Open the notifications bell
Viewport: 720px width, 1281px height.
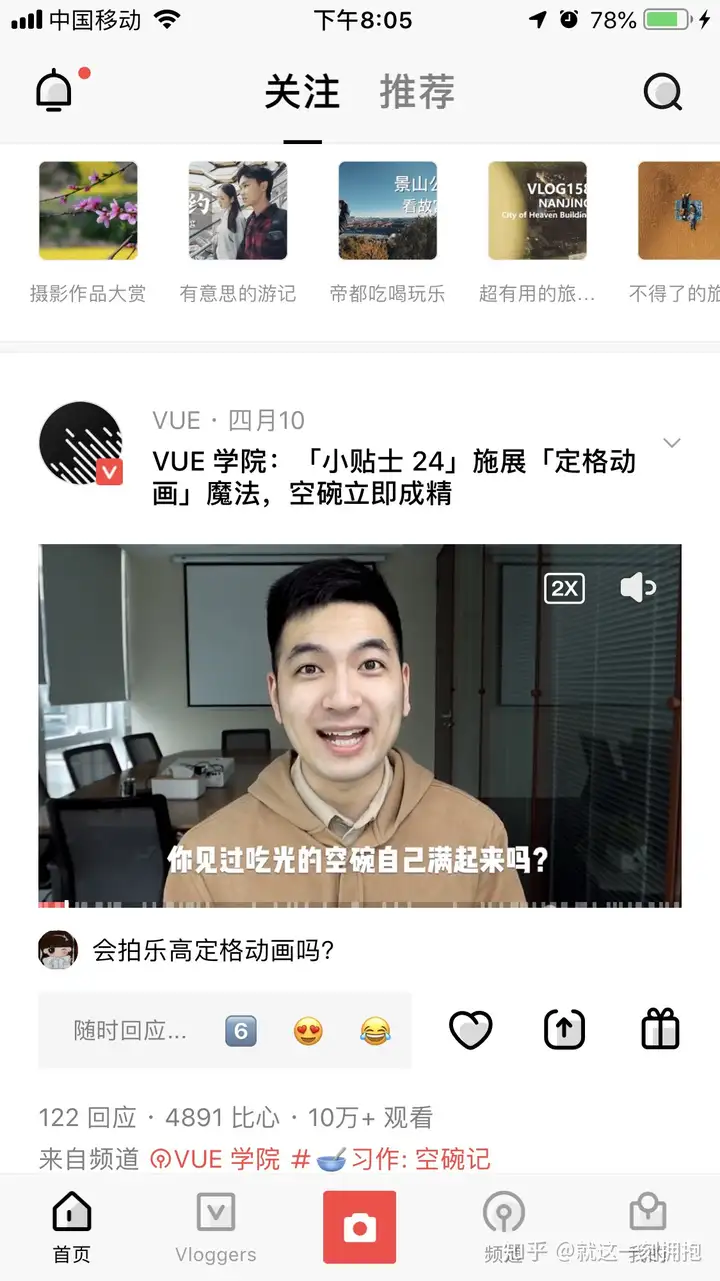click(x=55, y=92)
